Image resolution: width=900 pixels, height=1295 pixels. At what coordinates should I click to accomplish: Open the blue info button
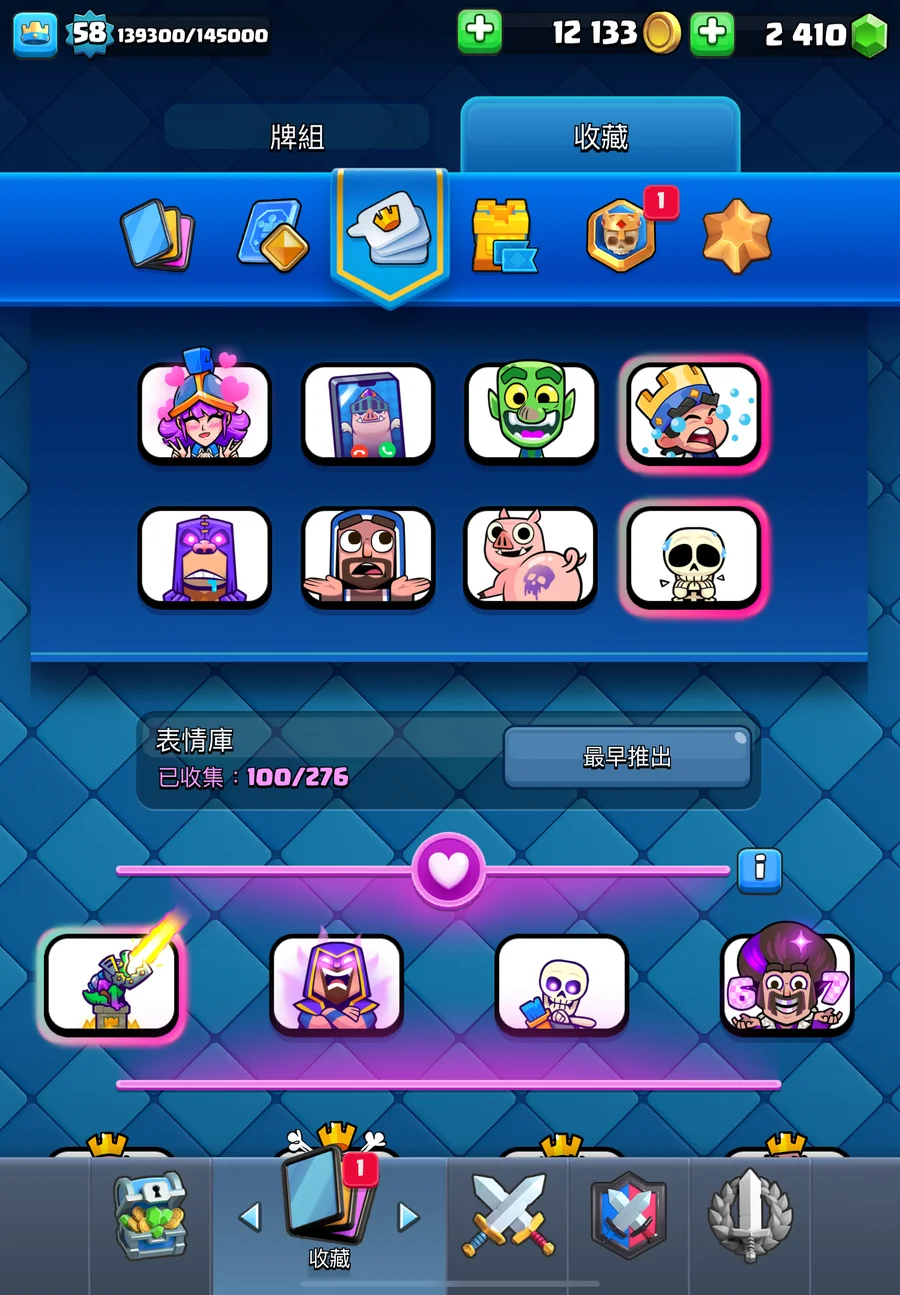759,869
